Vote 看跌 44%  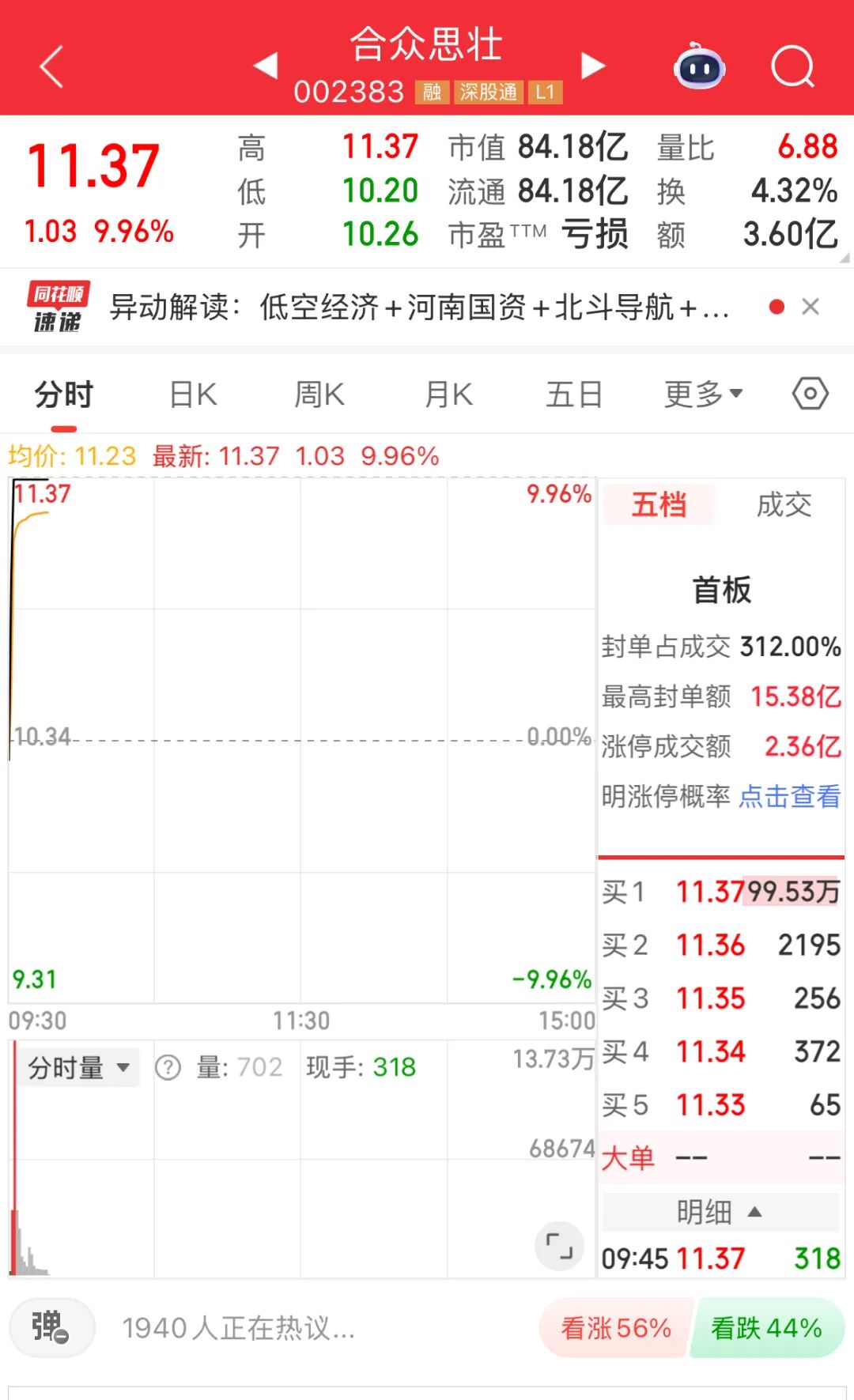coord(766,1328)
